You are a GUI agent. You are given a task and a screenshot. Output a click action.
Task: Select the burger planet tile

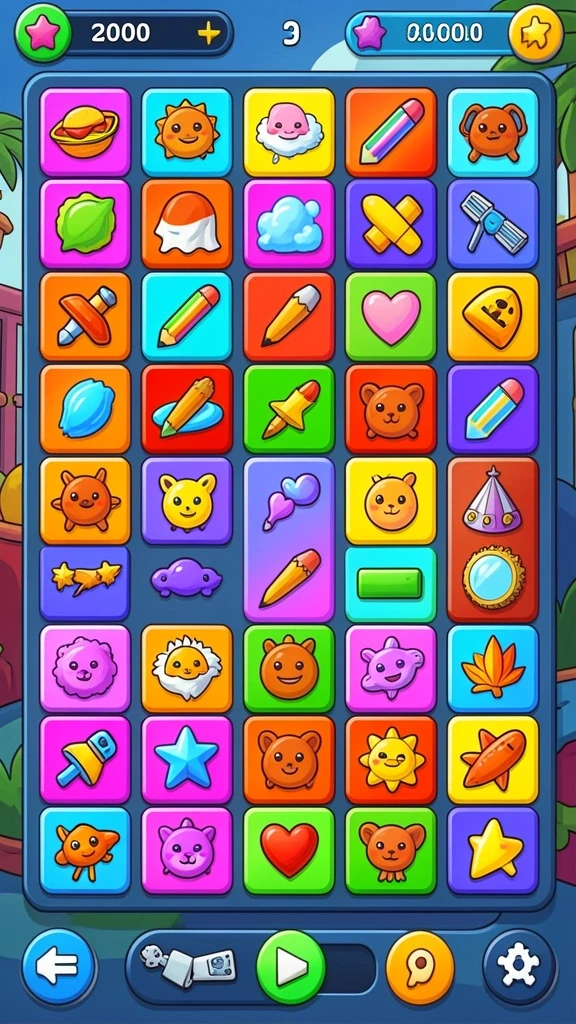tap(85, 132)
